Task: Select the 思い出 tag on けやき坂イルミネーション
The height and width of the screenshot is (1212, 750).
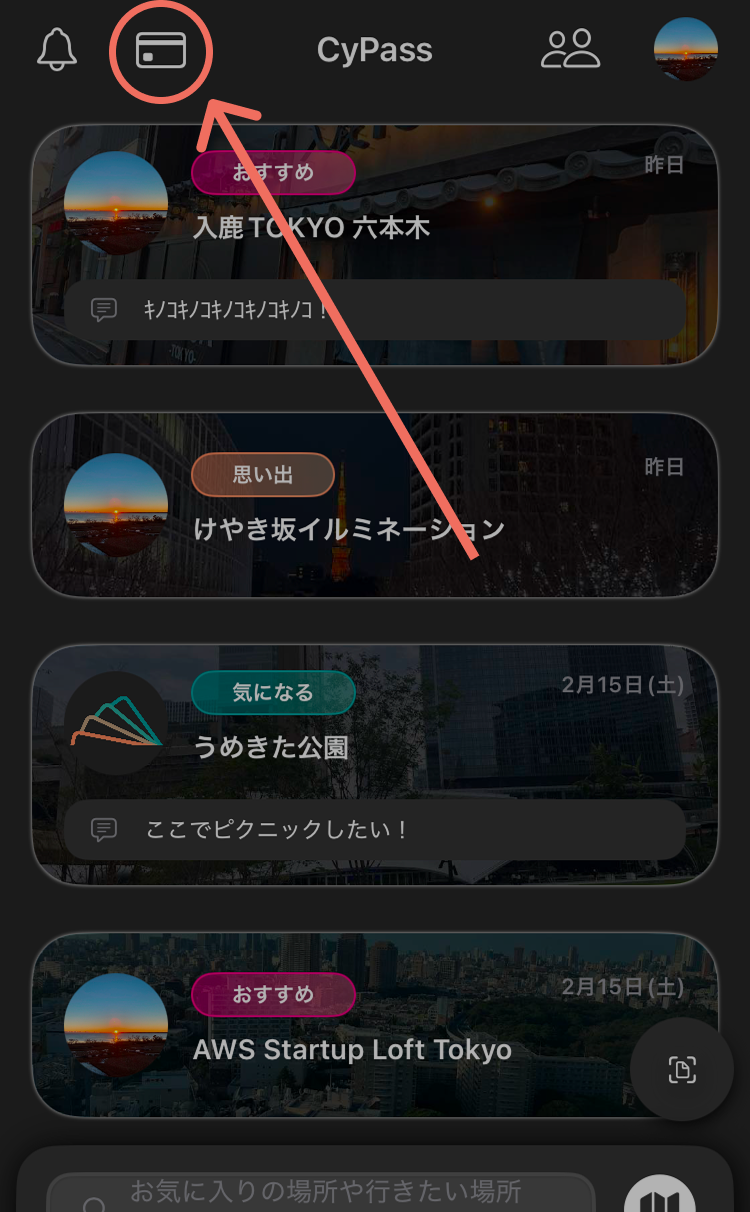Action: [x=262, y=474]
